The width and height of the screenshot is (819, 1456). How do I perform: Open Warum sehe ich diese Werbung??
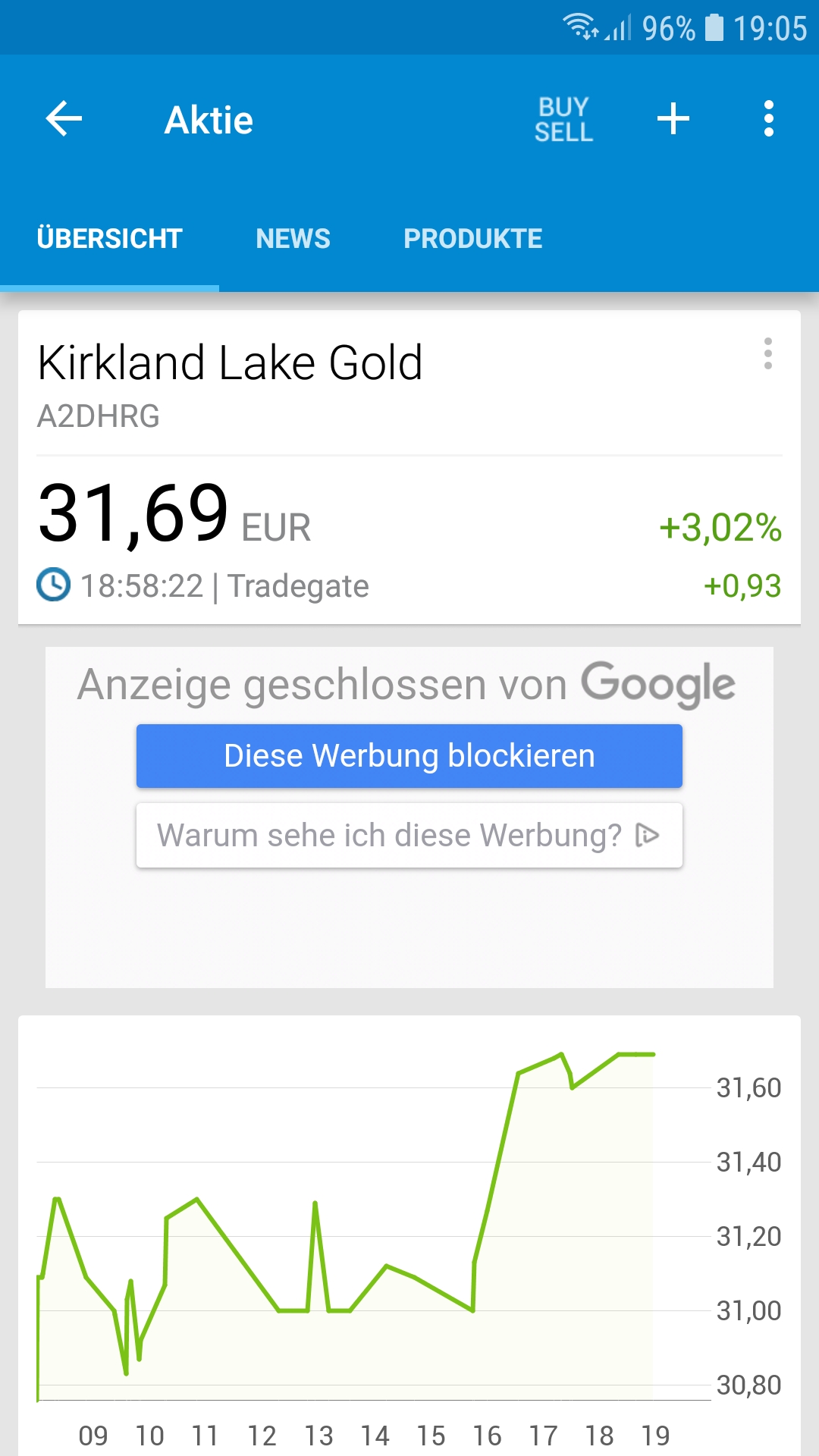tap(409, 836)
